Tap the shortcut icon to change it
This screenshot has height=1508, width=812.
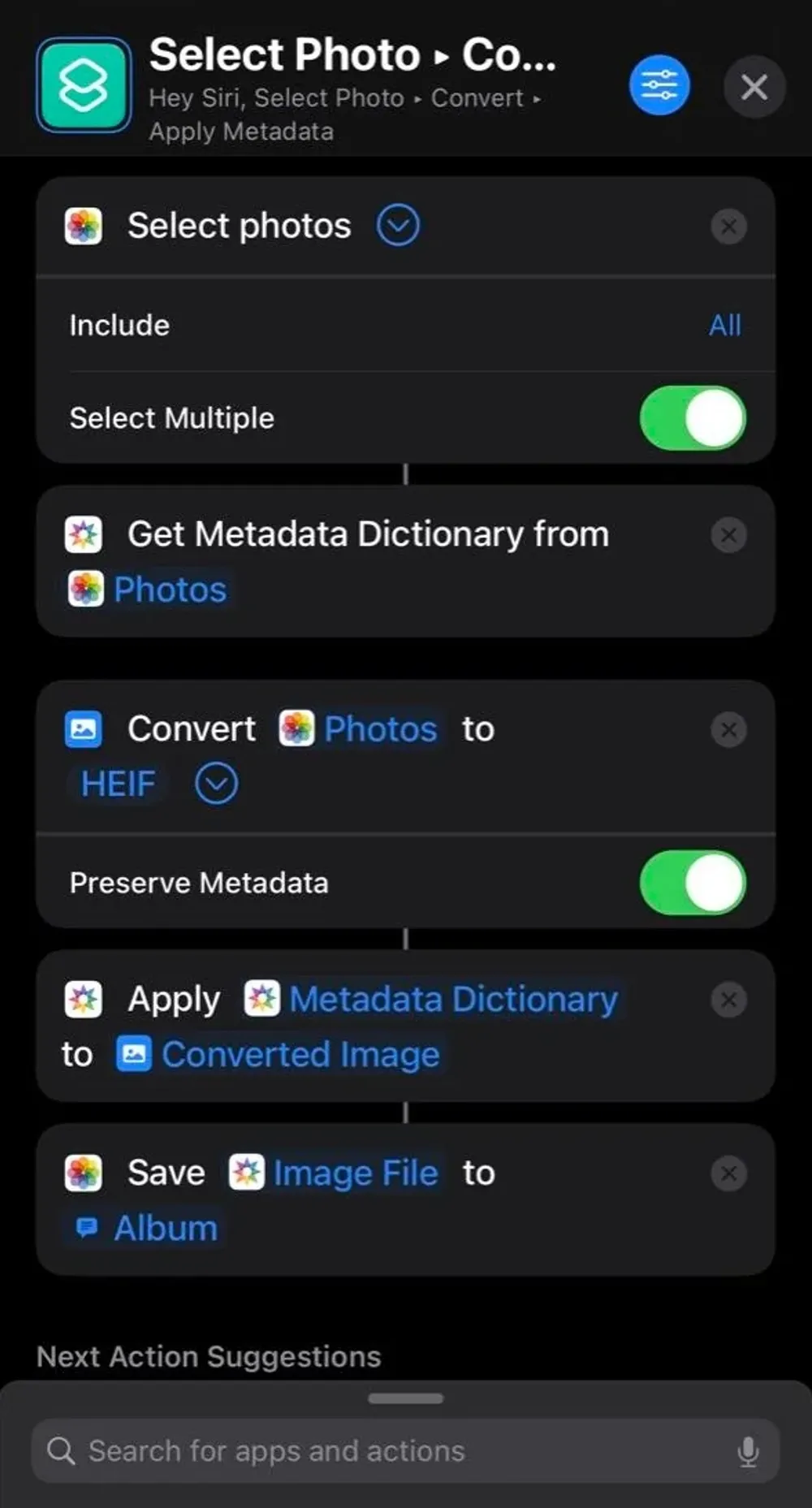point(84,85)
